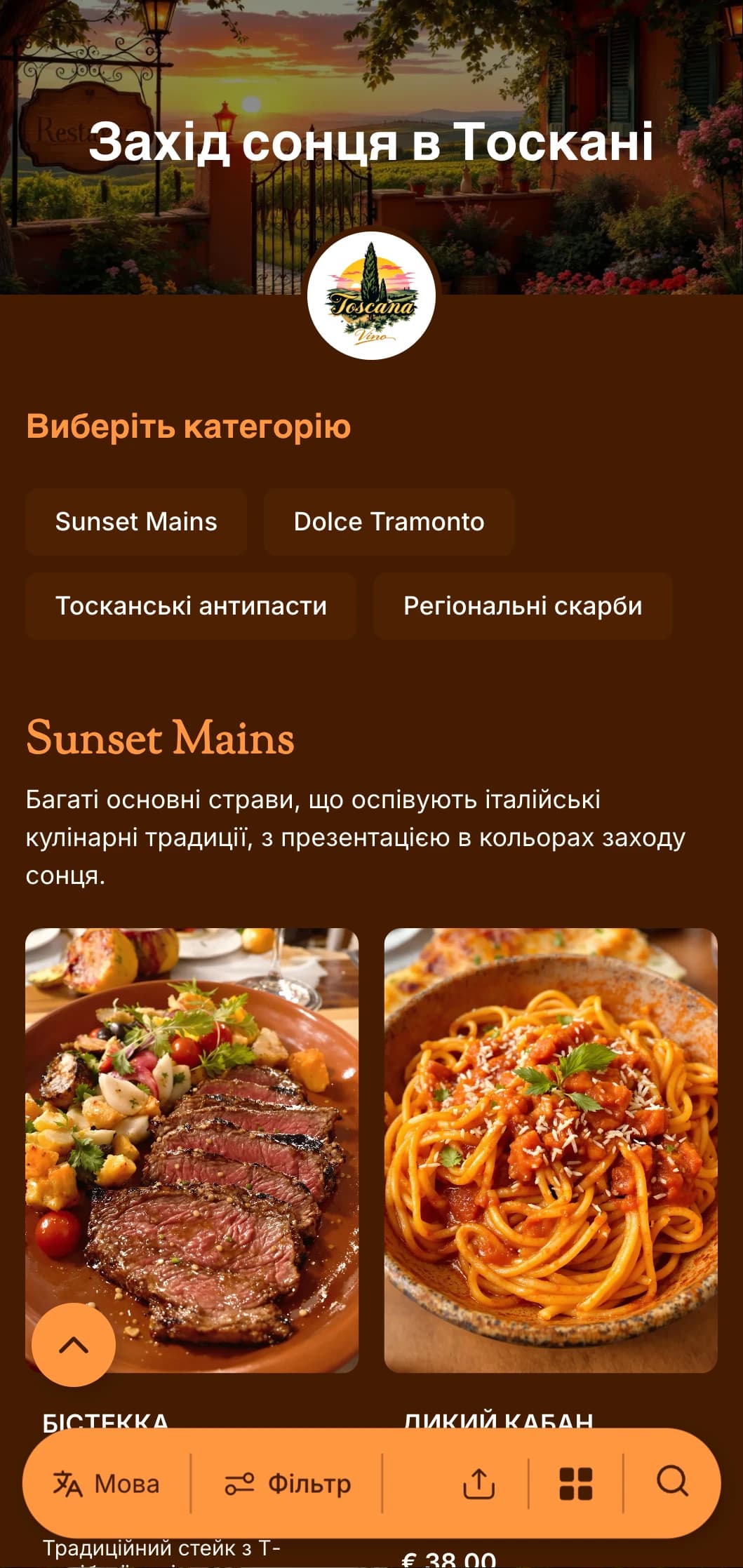Share this menu
This screenshot has height=1568, width=743.
(x=479, y=1483)
